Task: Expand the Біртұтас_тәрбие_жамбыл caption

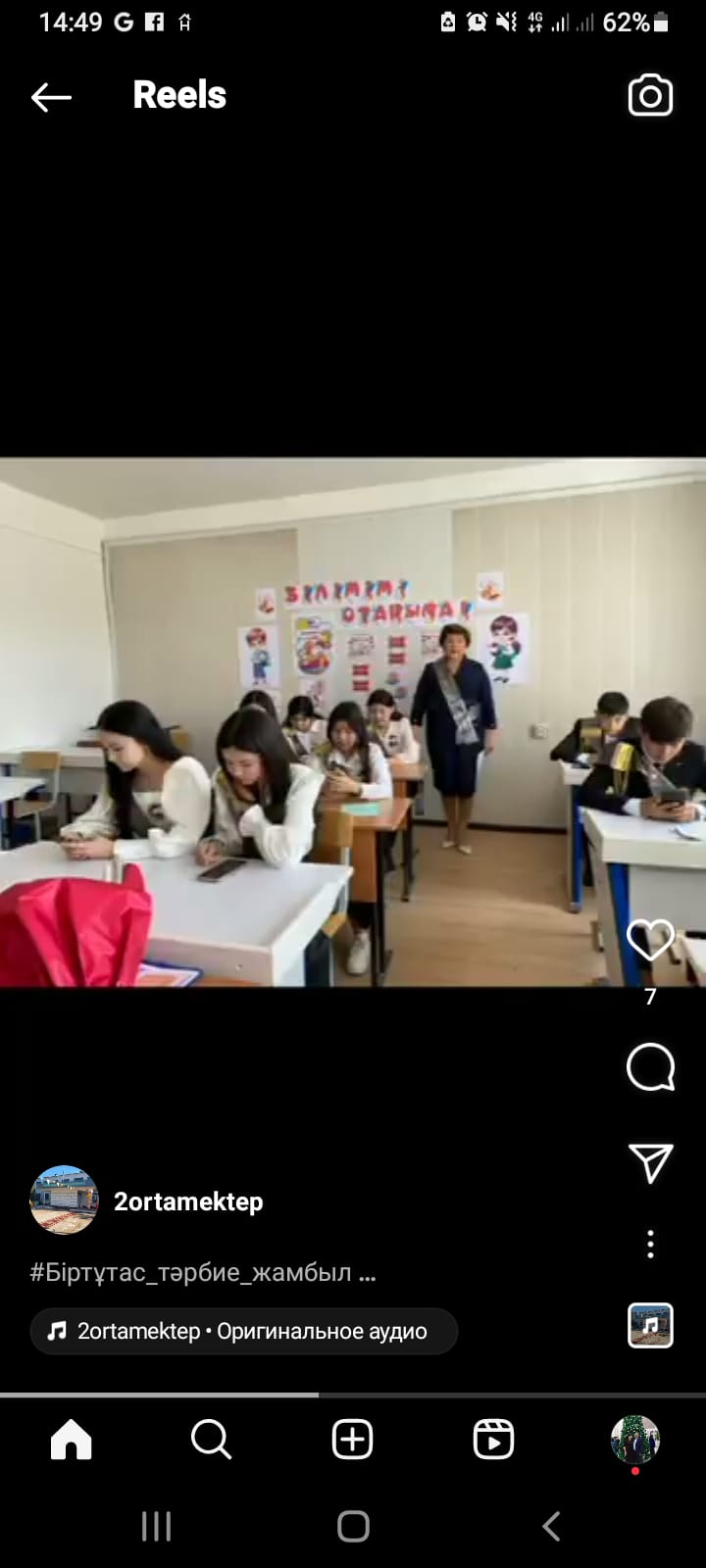Action: coord(367,1273)
